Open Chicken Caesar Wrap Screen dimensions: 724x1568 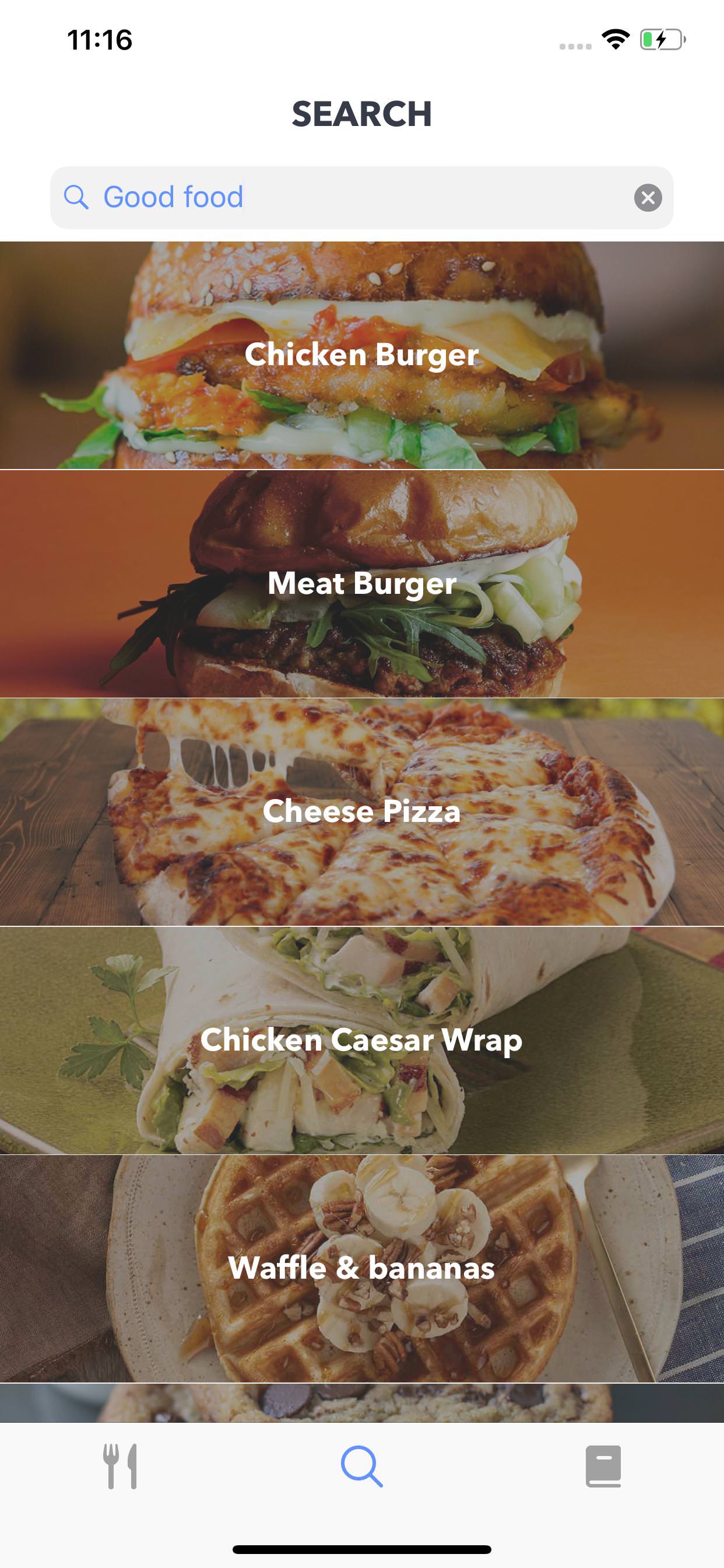click(362, 1039)
